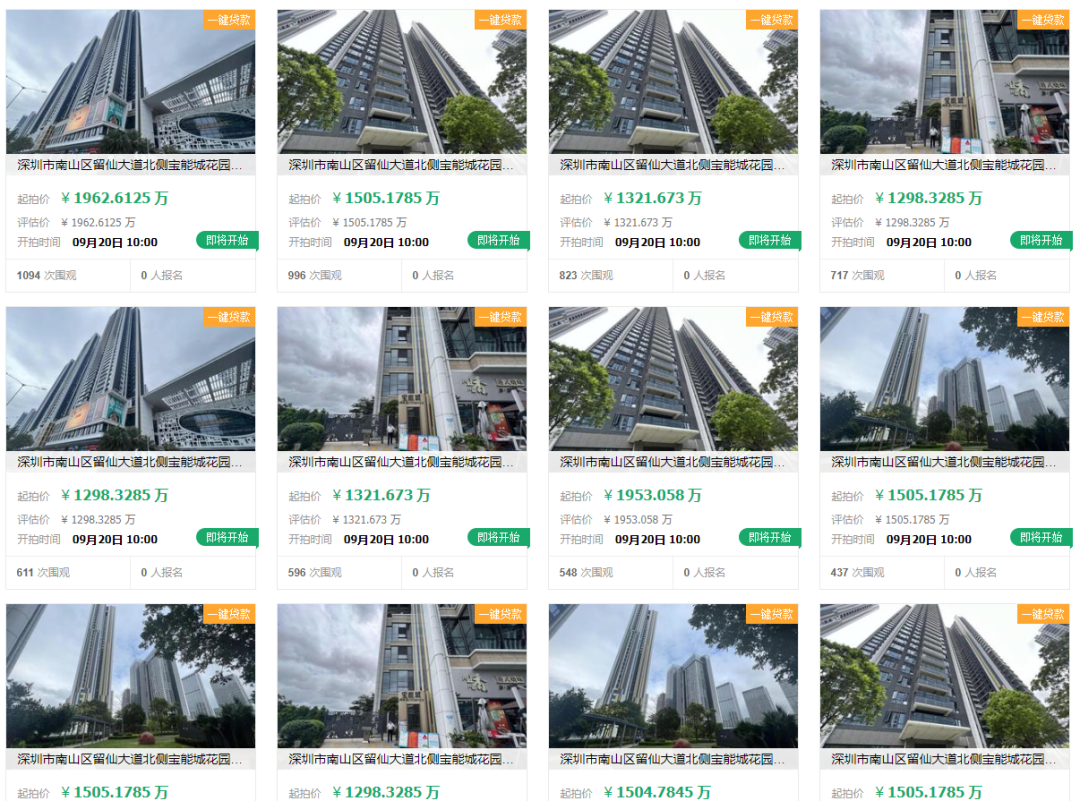Open the listing with 717次围观

coord(944,165)
